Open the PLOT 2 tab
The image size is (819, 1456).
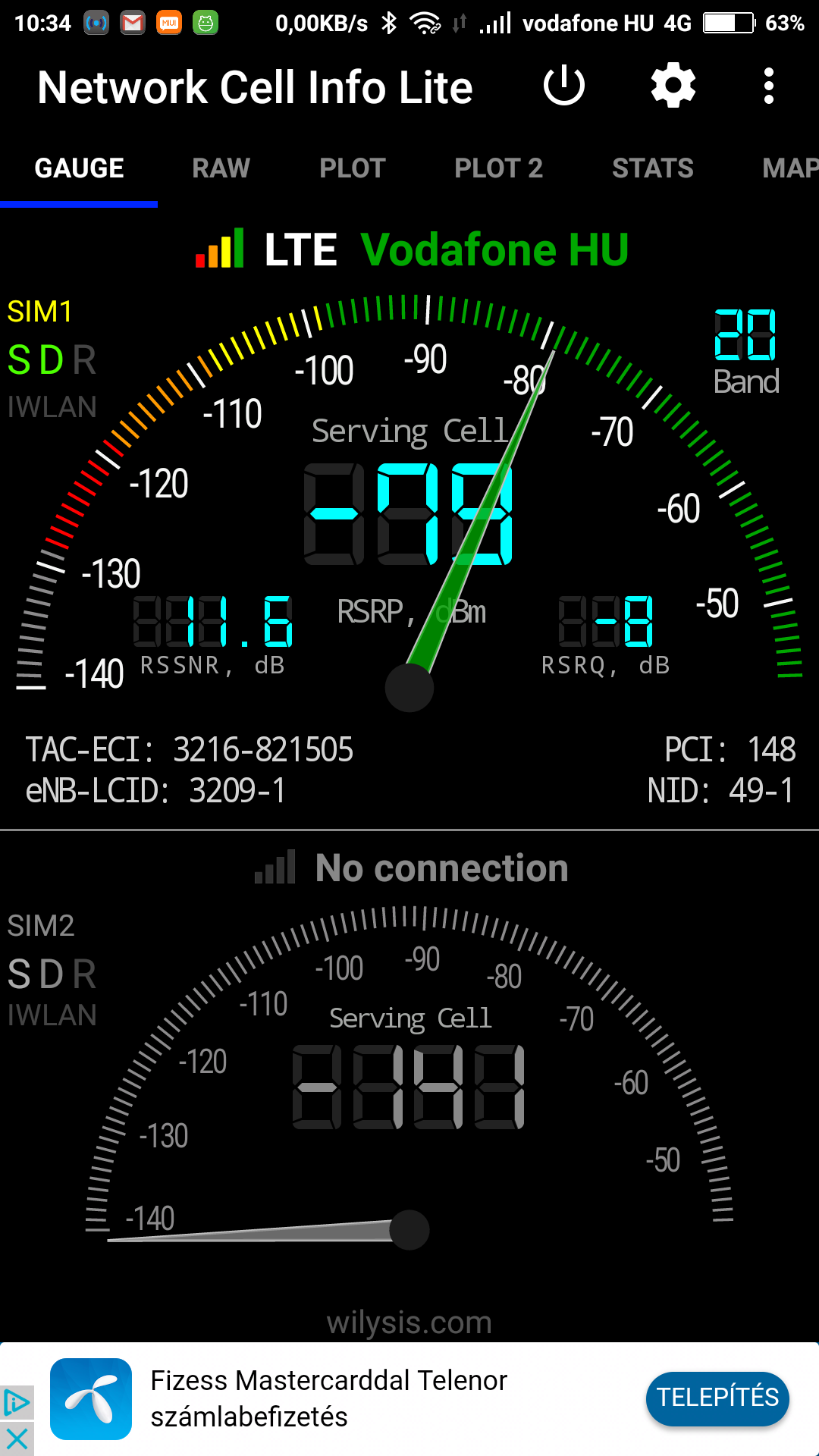click(498, 168)
